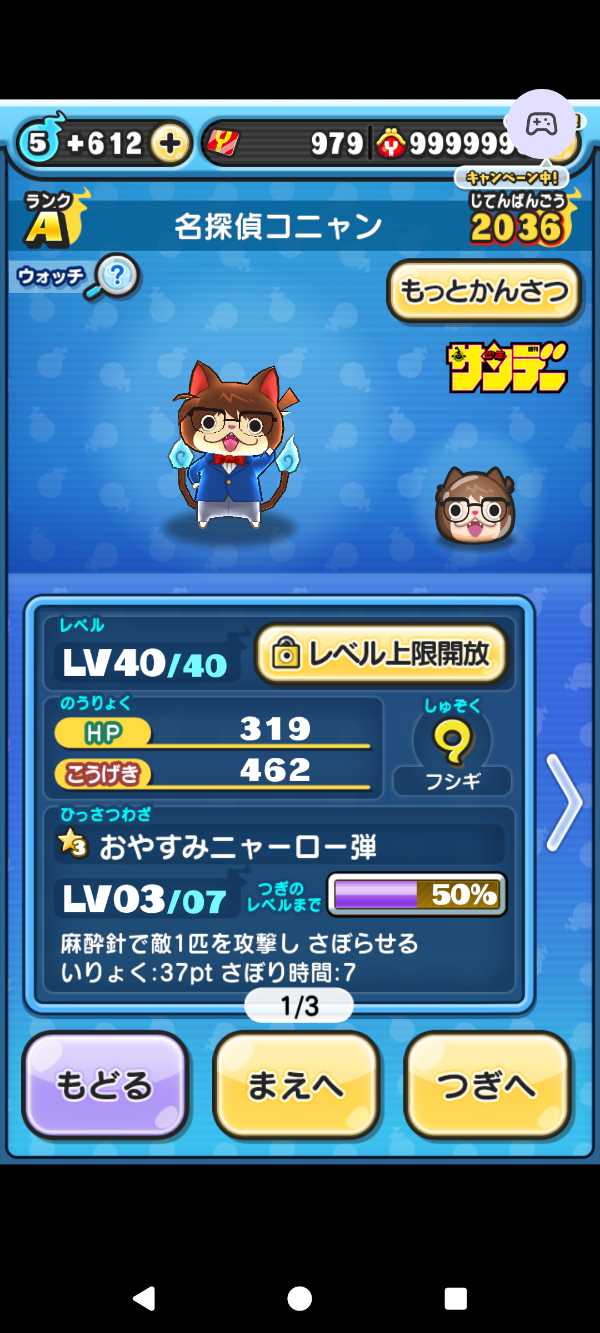Open the ウォッチ help magnifier
The image size is (600, 1333).
[x=116, y=274]
